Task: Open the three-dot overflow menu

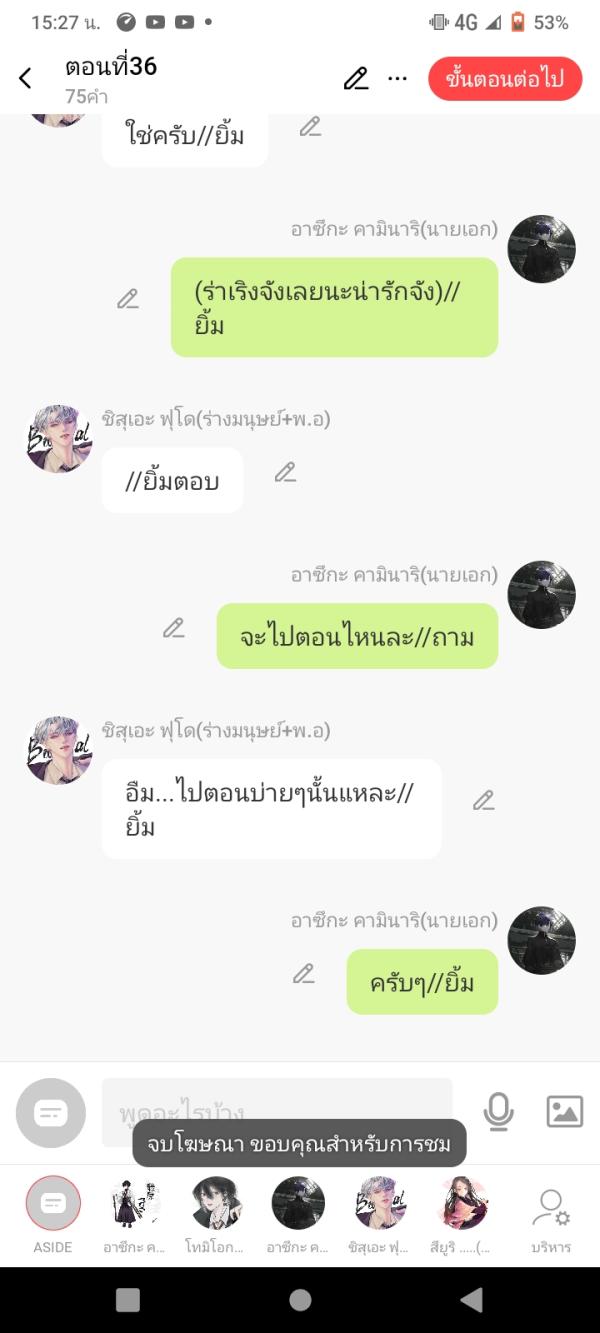Action: click(x=397, y=79)
